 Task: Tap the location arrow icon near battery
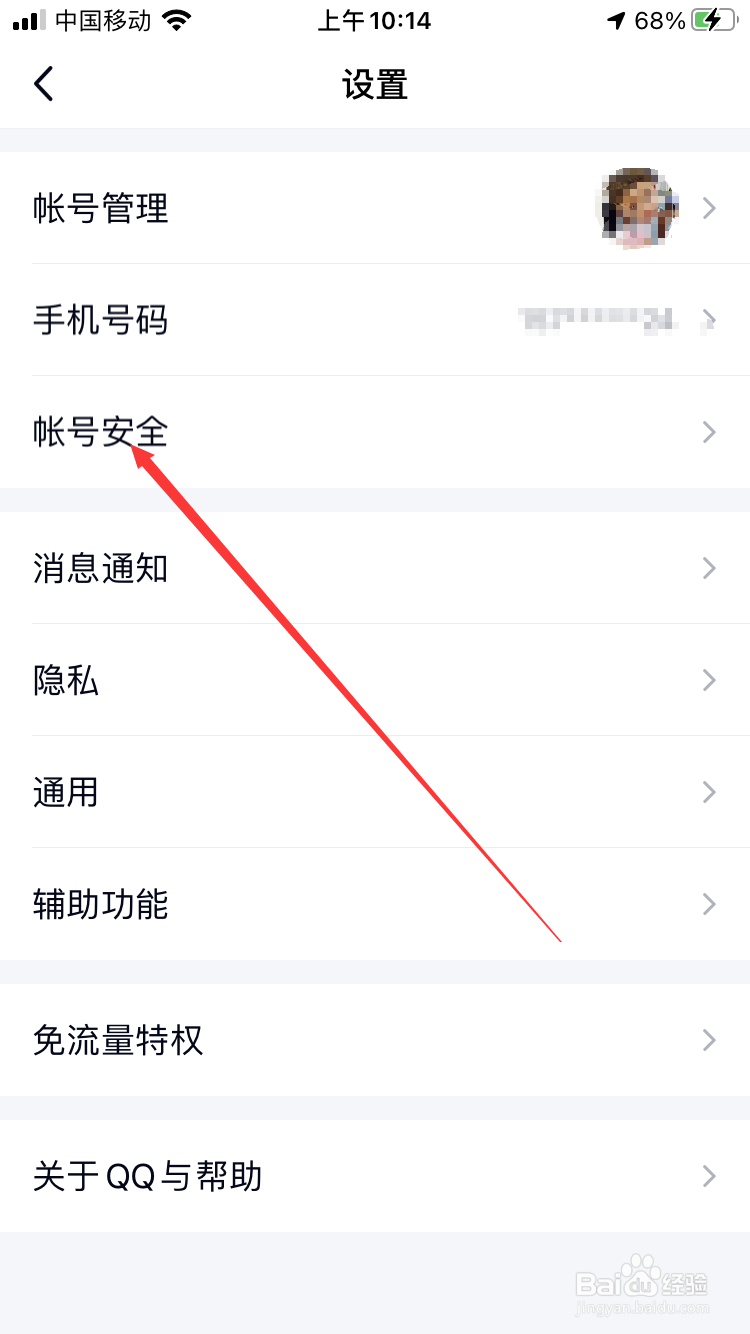click(613, 18)
